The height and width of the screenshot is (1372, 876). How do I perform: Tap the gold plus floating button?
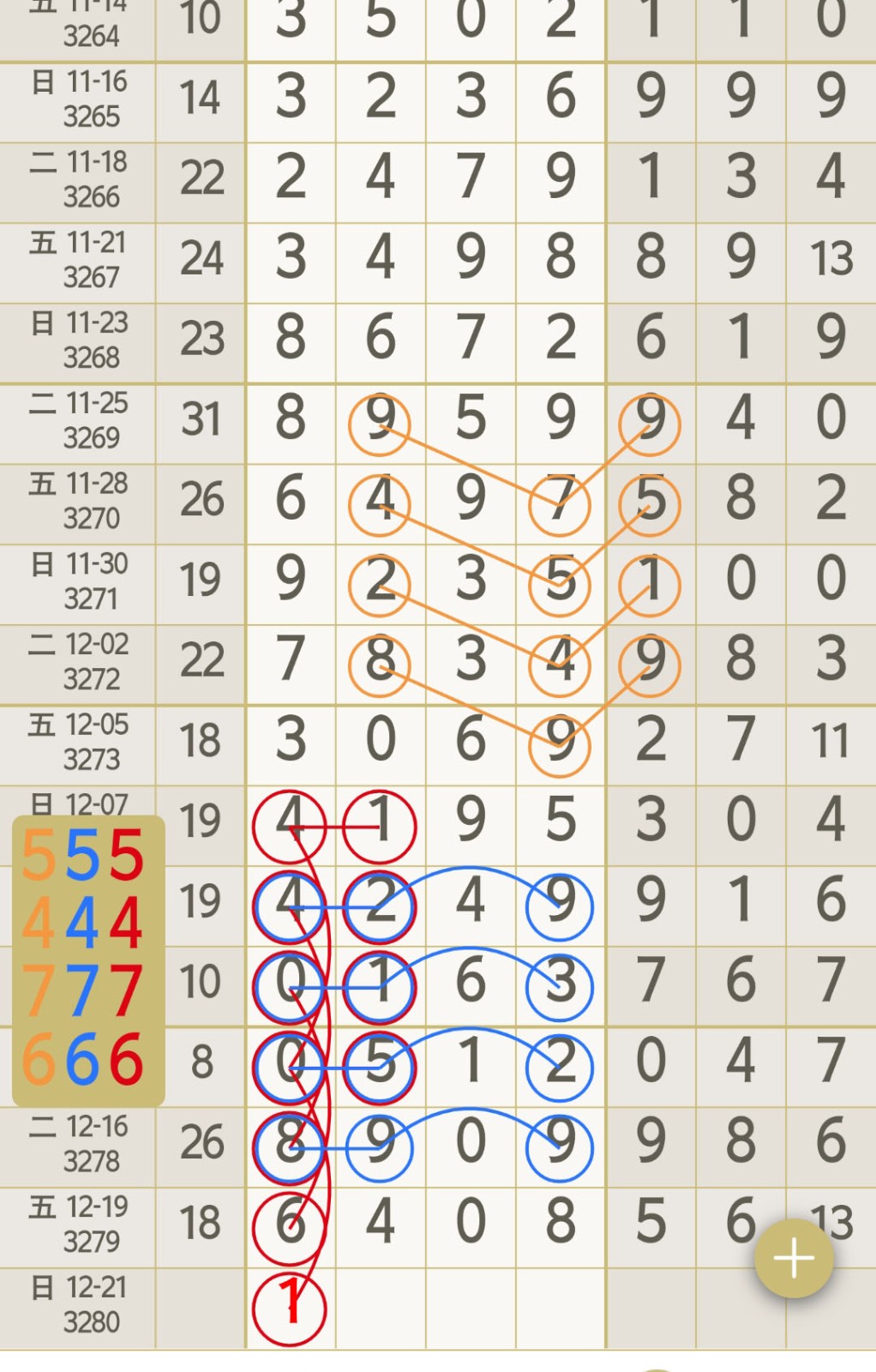[794, 1258]
